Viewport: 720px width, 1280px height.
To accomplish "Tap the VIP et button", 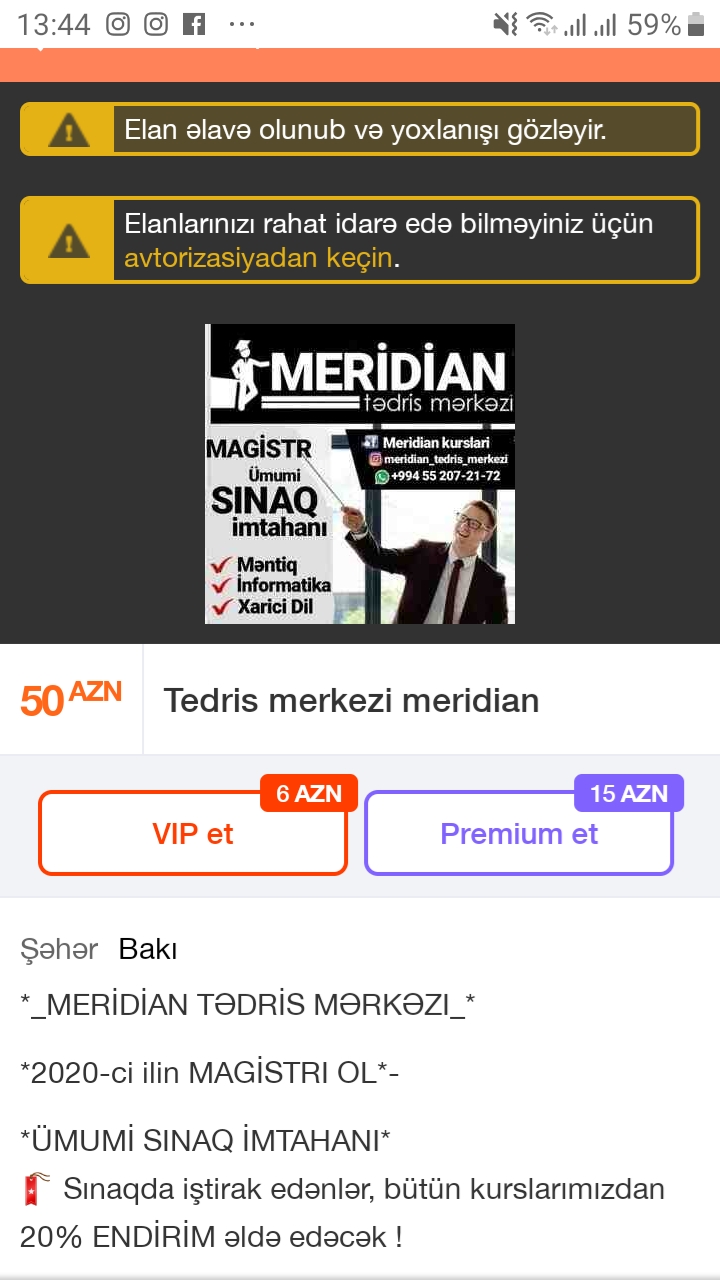I will click(x=193, y=833).
